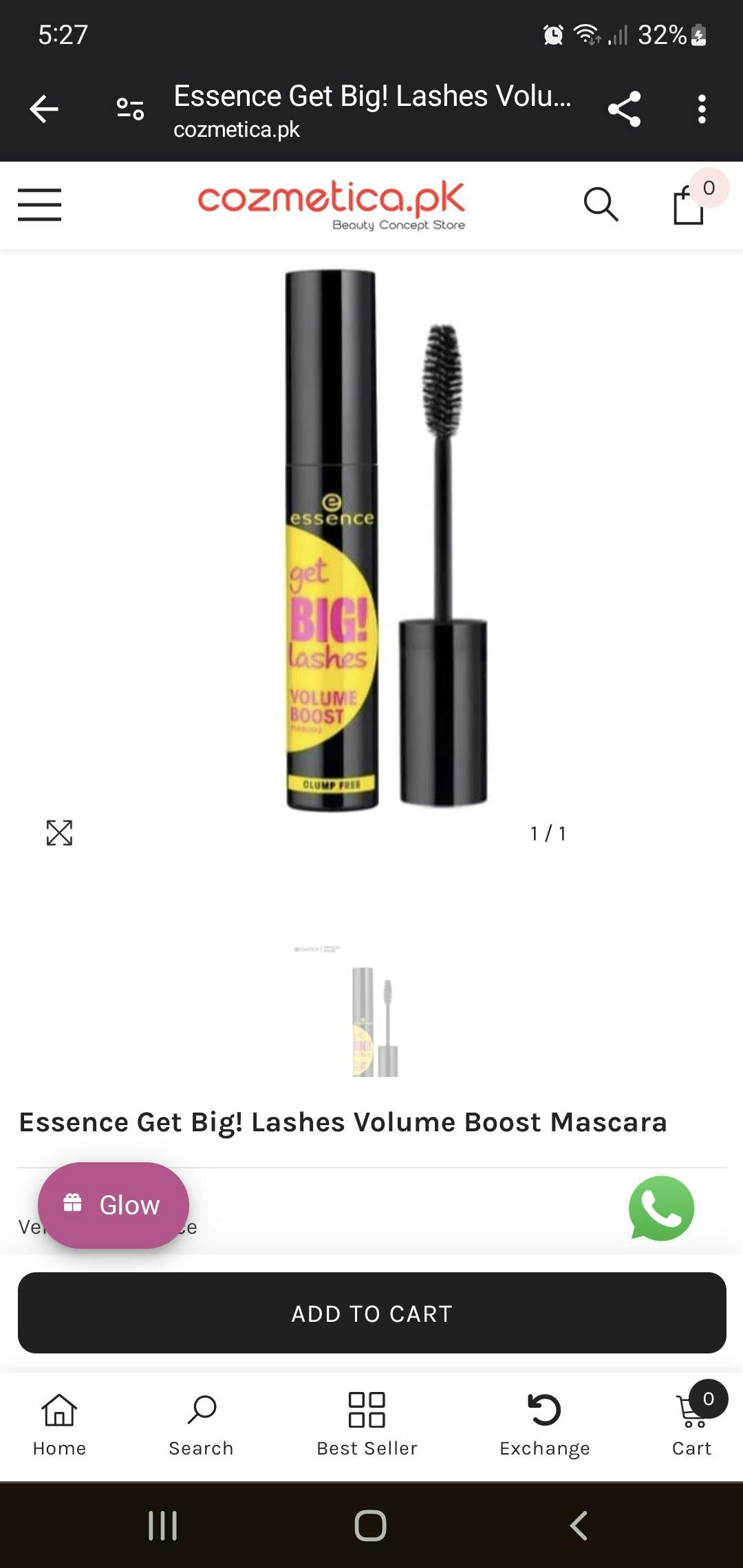The width and height of the screenshot is (743, 1568).
Task: Go to the Home tab
Action: (x=59, y=1425)
